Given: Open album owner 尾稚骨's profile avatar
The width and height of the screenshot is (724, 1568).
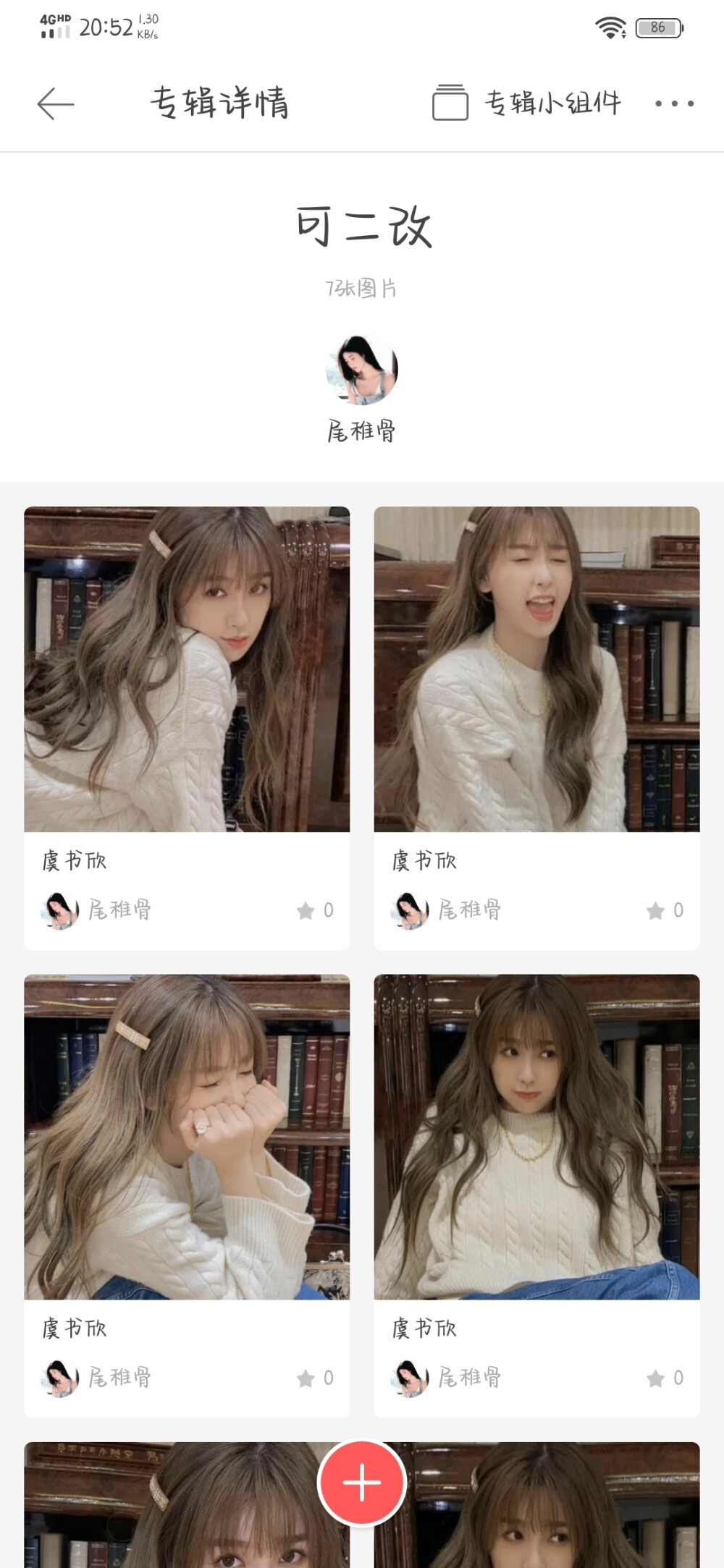Looking at the screenshot, I should pyautogui.click(x=361, y=370).
